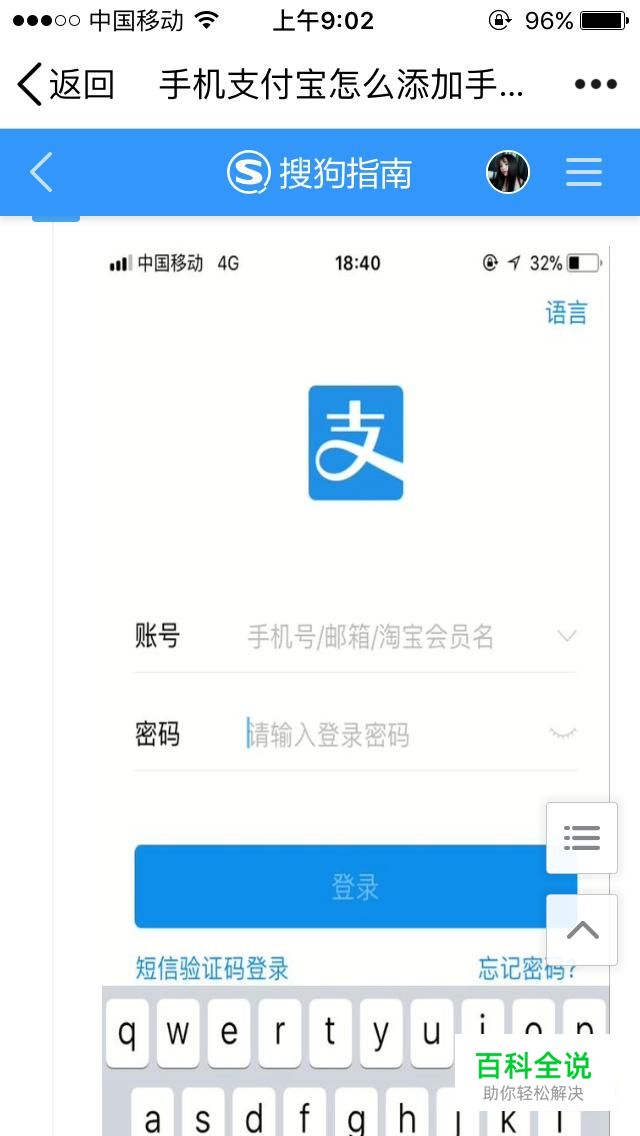Open the hamburger menu in header

[584, 172]
